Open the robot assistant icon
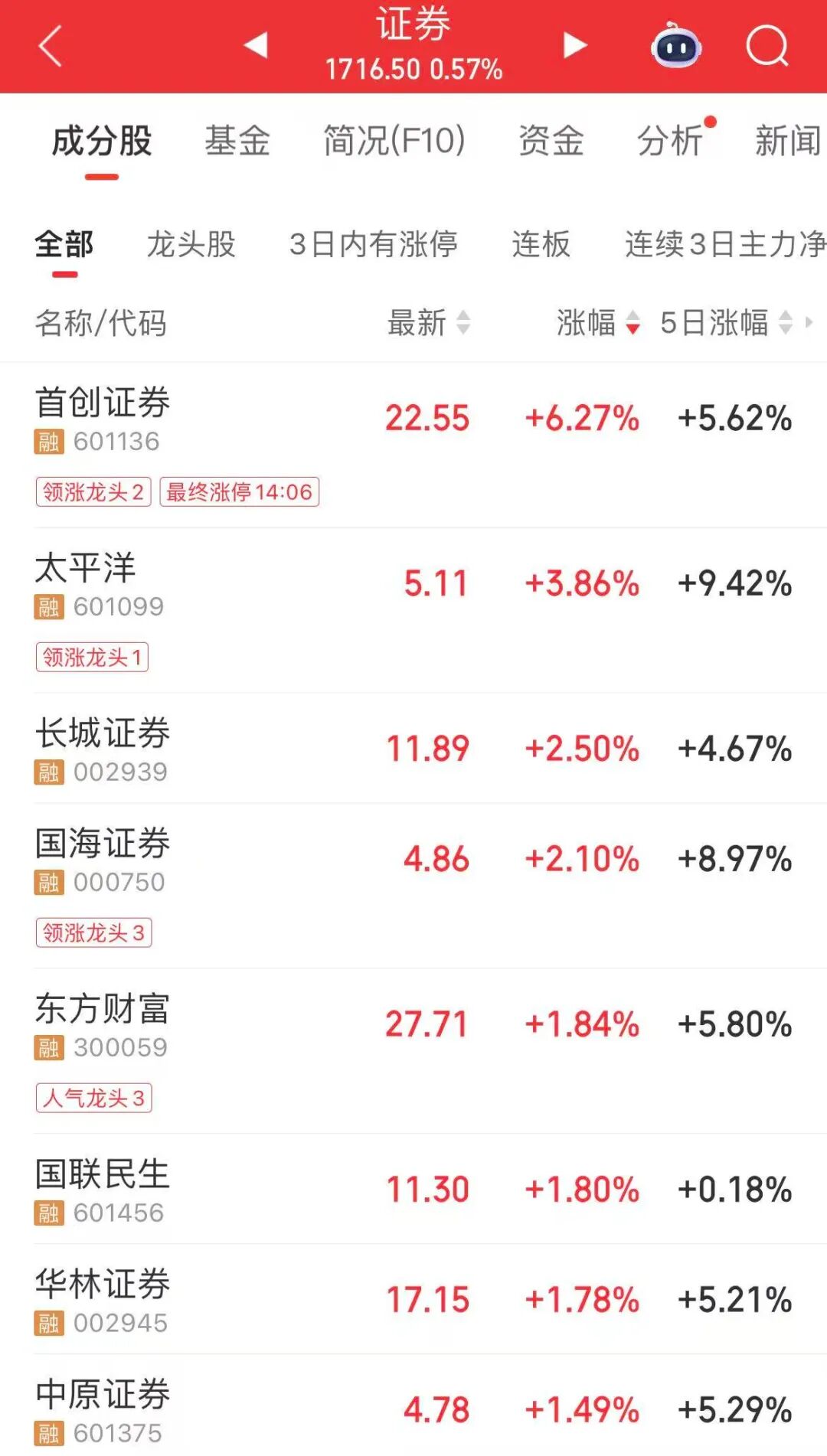Image resolution: width=827 pixels, height=1456 pixels. [675, 46]
